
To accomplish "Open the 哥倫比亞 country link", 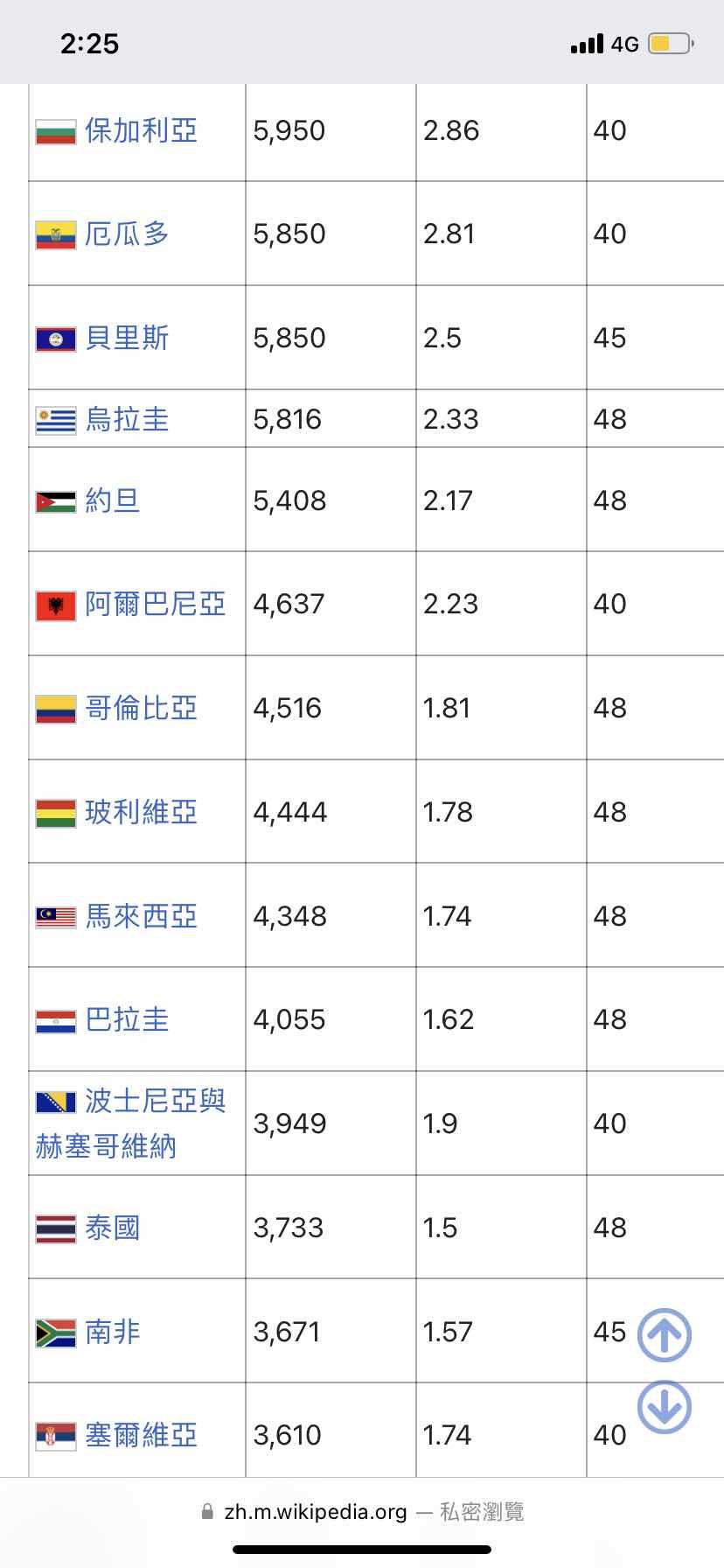I will coord(141,708).
